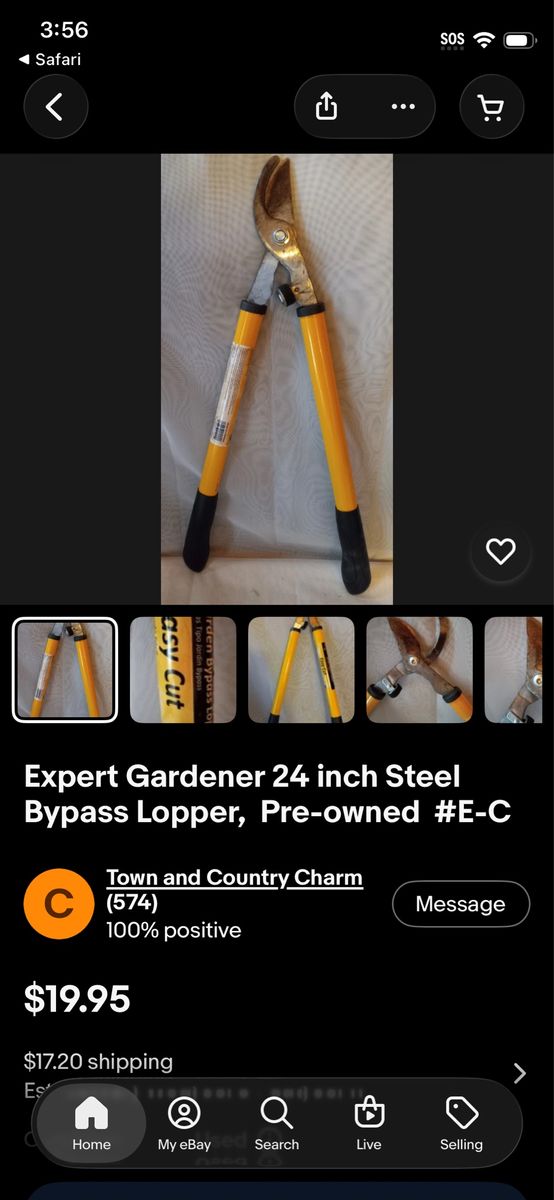Open the three-dot overflow menu
554x1200 pixels.
pyautogui.click(x=402, y=107)
